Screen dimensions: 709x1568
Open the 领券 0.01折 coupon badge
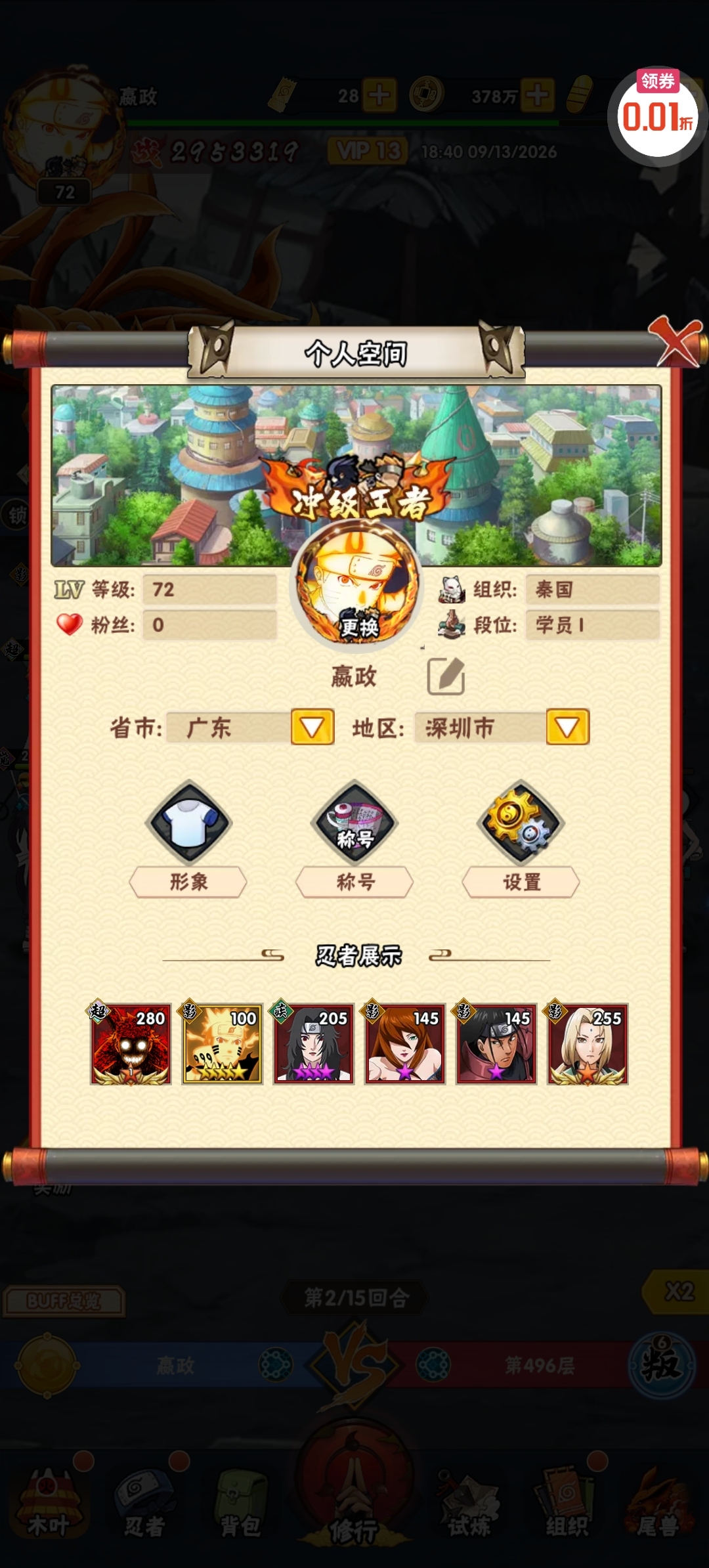pyautogui.click(x=657, y=114)
